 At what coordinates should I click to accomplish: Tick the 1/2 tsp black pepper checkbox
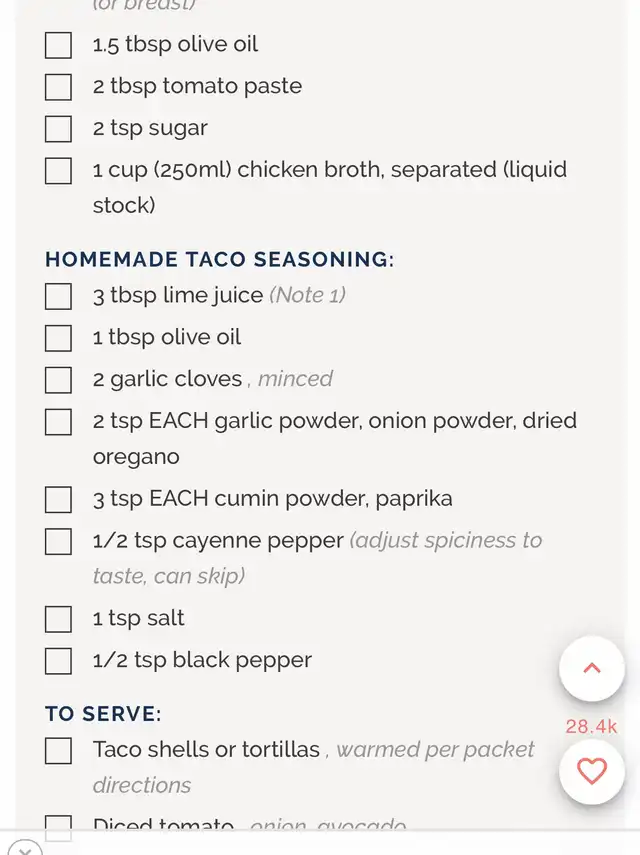59,661
